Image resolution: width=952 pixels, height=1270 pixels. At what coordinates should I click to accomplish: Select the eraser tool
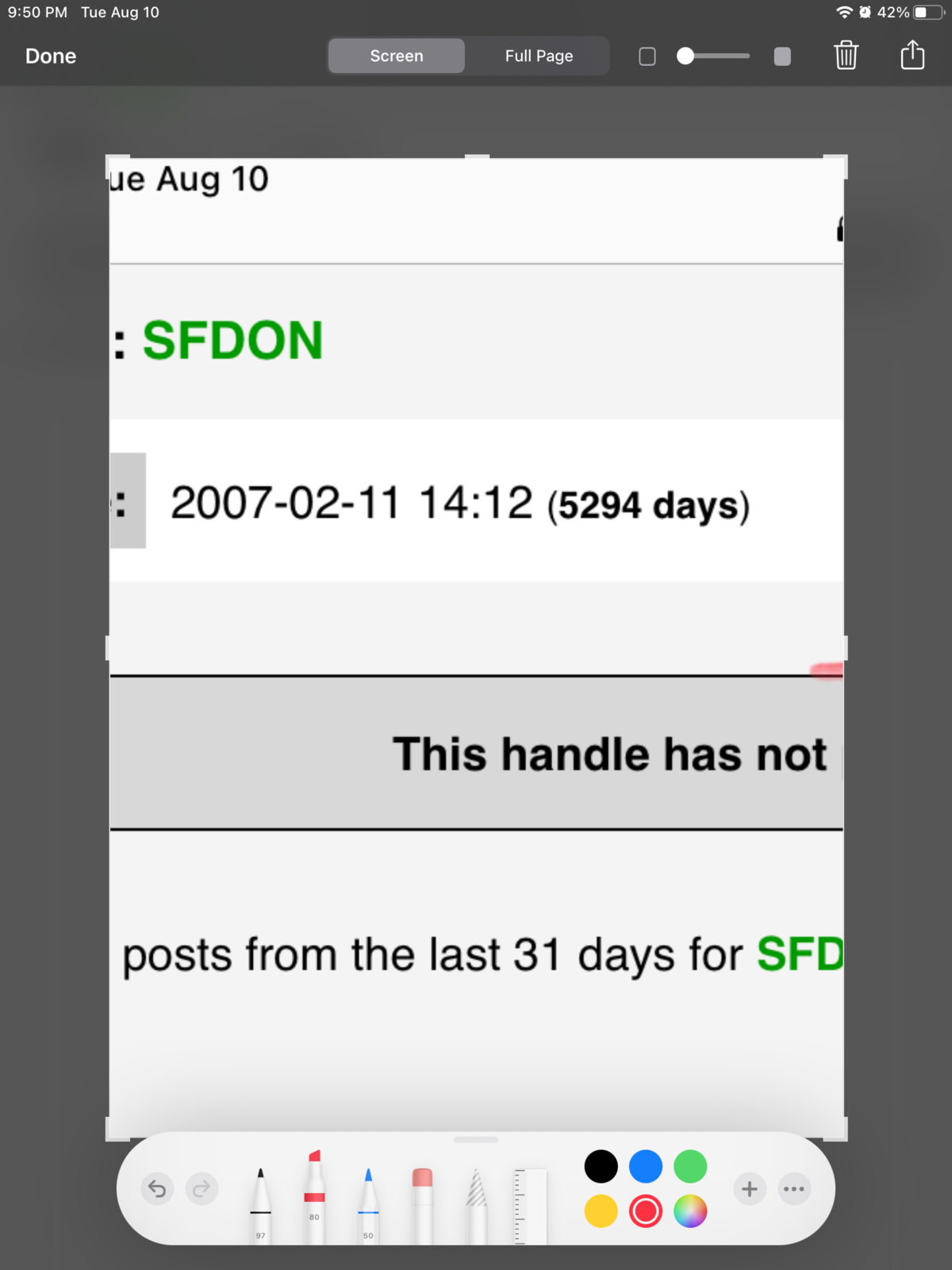point(422,1203)
